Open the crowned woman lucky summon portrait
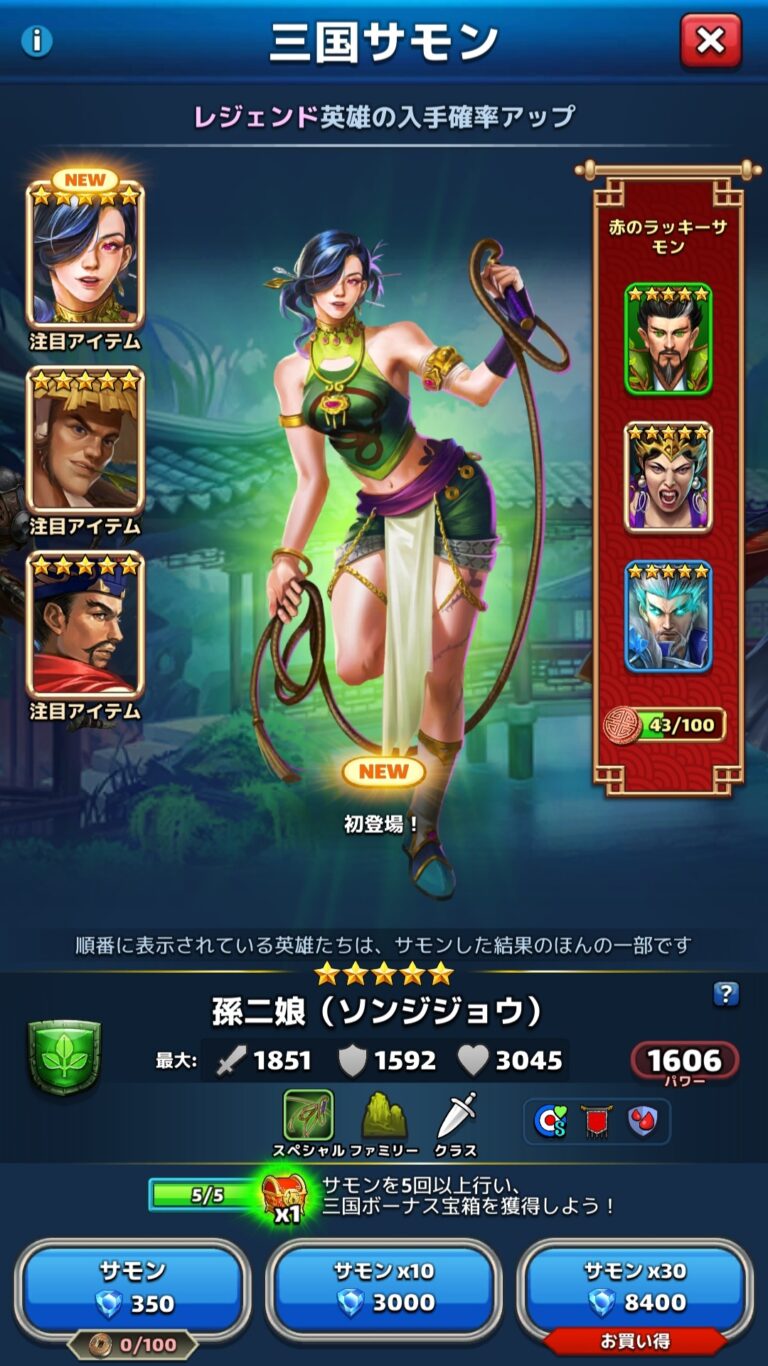 [668, 478]
